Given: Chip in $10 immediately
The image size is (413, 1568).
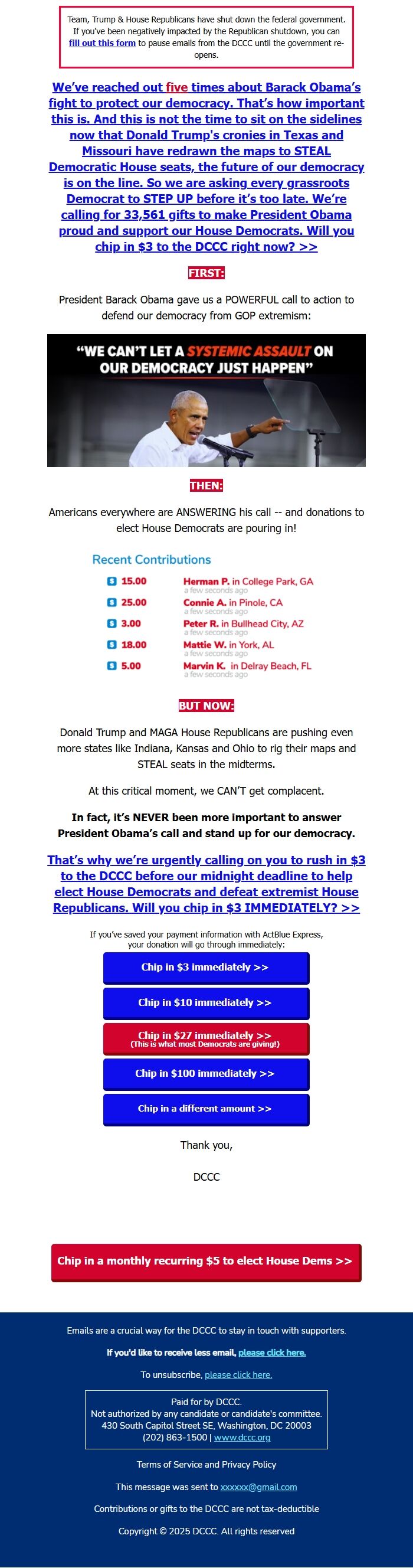Looking at the screenshot, I should 205,1002.
